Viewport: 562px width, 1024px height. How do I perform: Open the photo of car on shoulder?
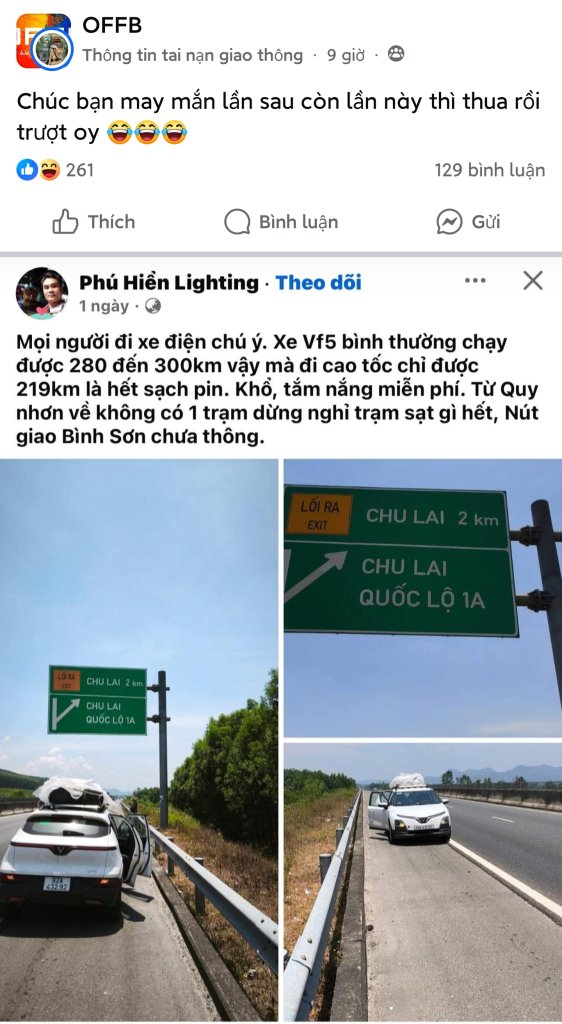click(423, 882)
